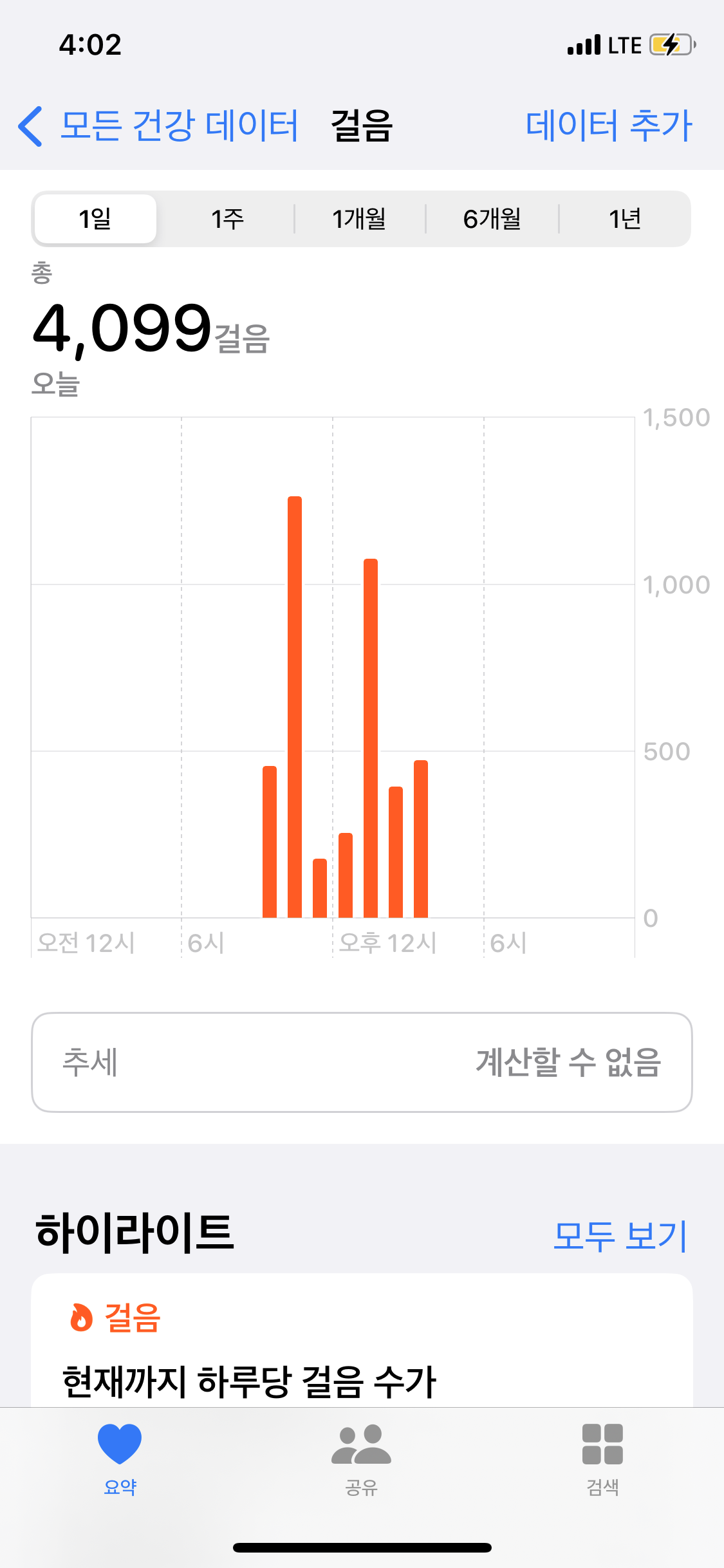Show the 6개월 step chart
Viewport: 724px width, 1568px height.
click(x=492, y=219)
